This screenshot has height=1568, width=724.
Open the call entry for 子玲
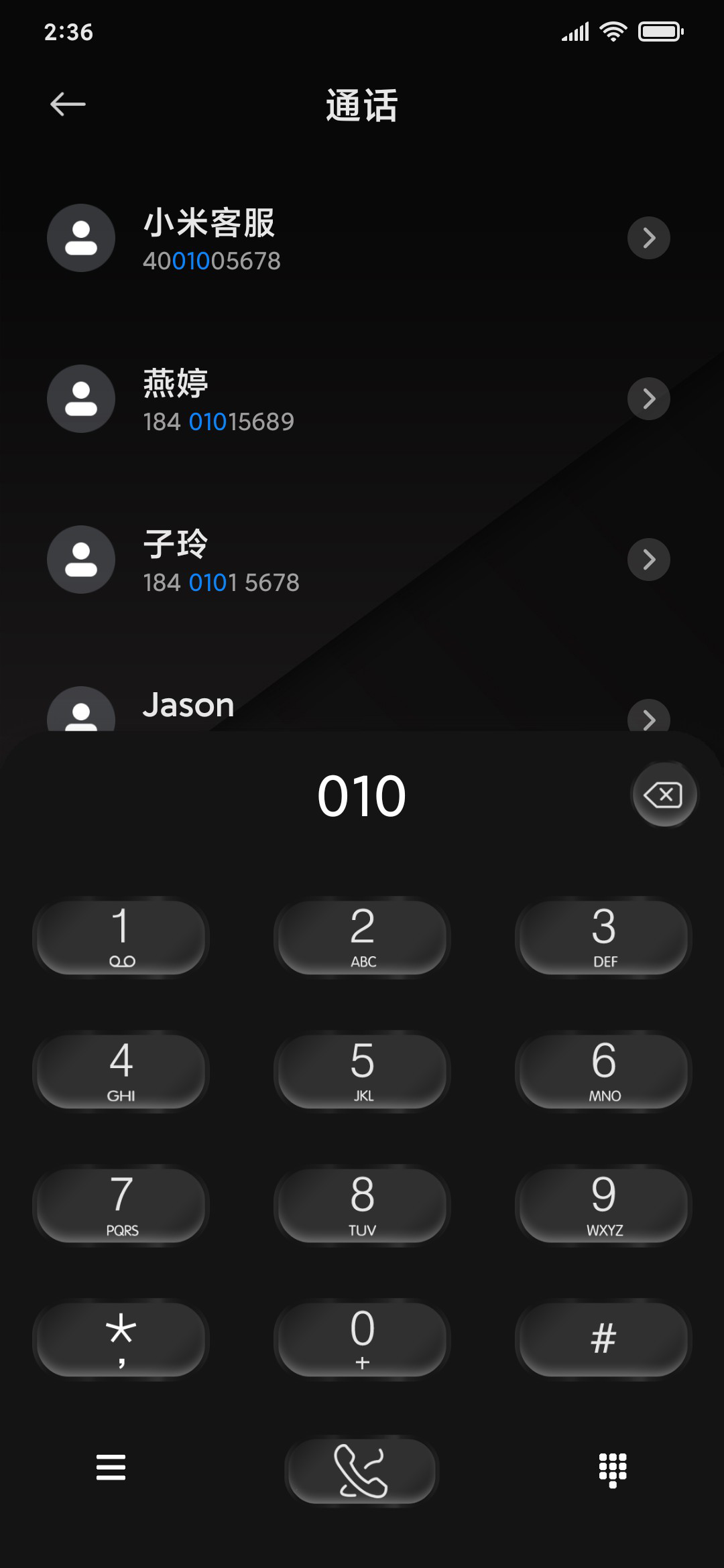pos(362,560)
